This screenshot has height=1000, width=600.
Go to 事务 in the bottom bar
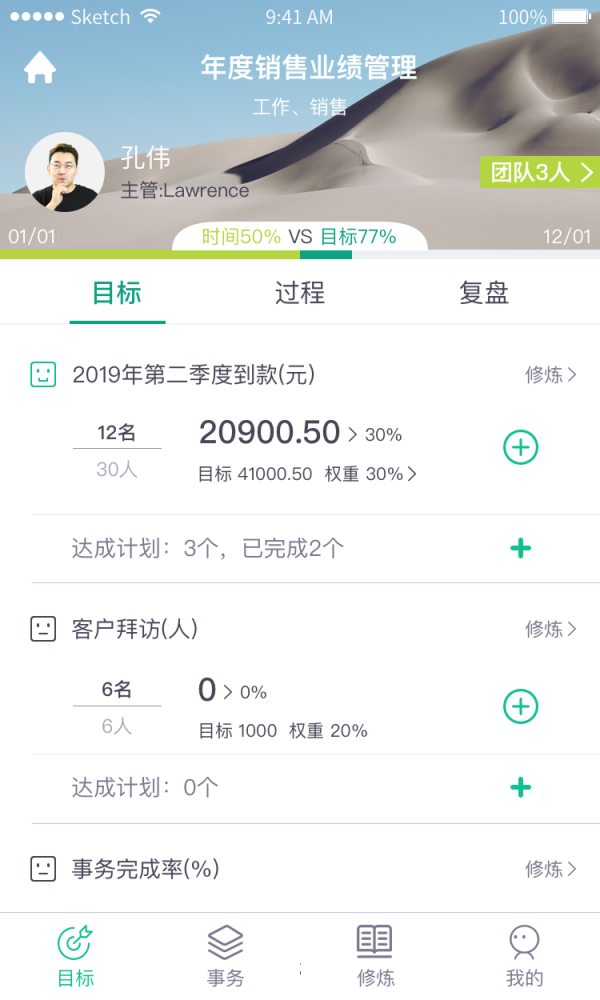pos(225,956)
